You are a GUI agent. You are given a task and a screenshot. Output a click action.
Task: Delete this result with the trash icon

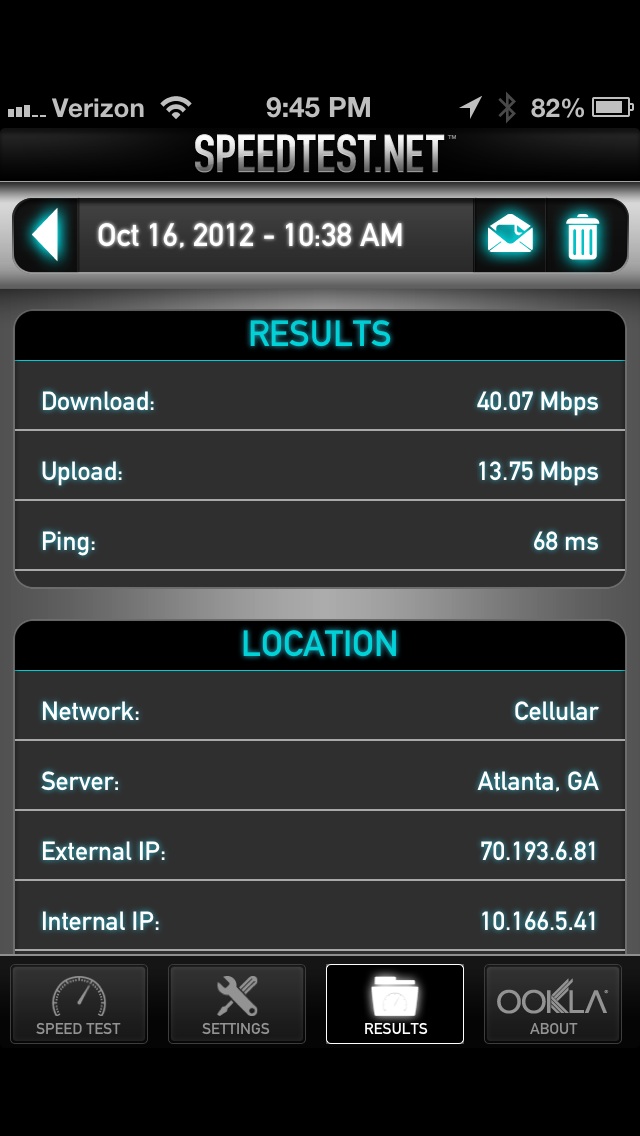click(583, 235)
